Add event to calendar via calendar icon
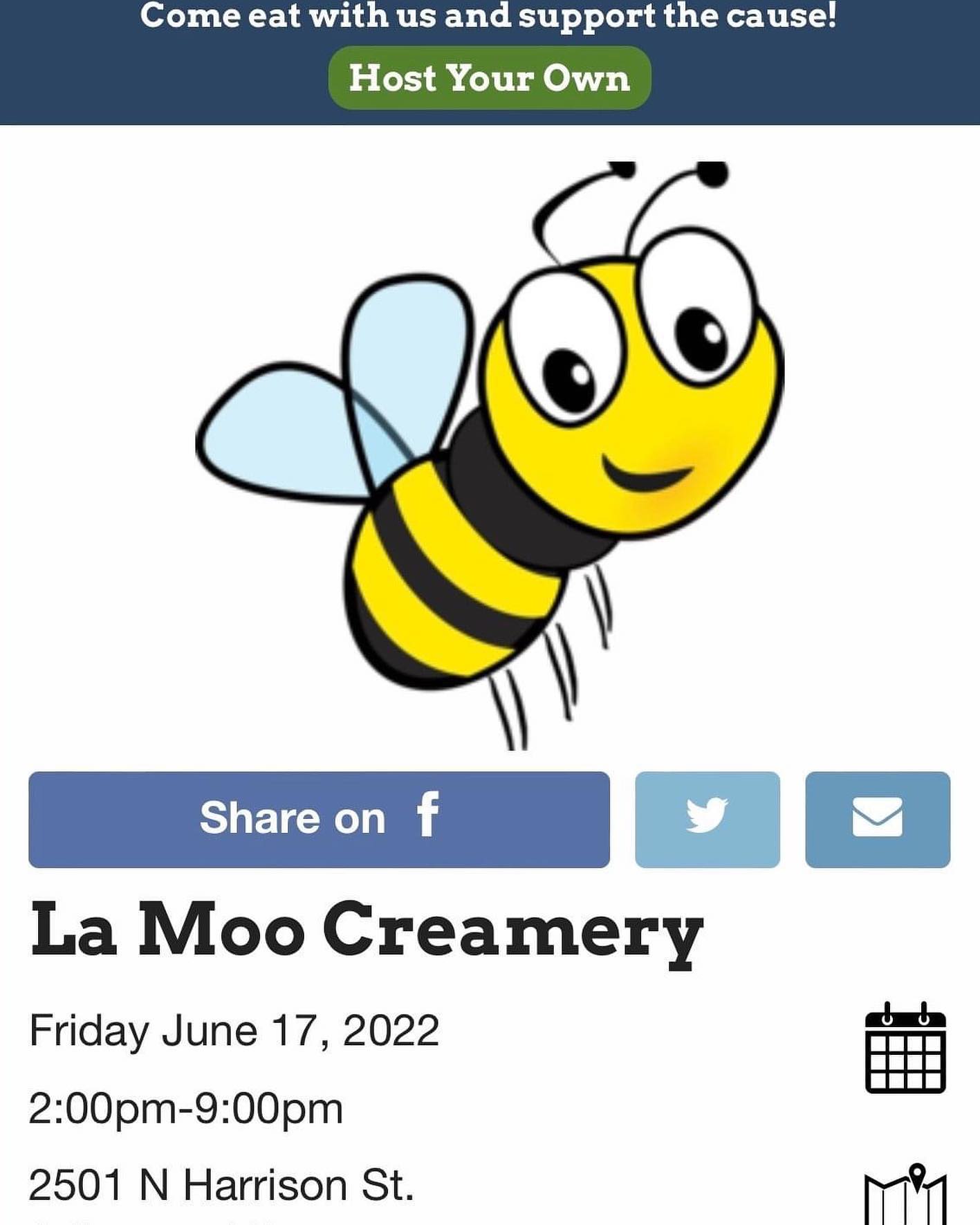The height and width of the screenshot is (1225, 980). click(905, 1049)
